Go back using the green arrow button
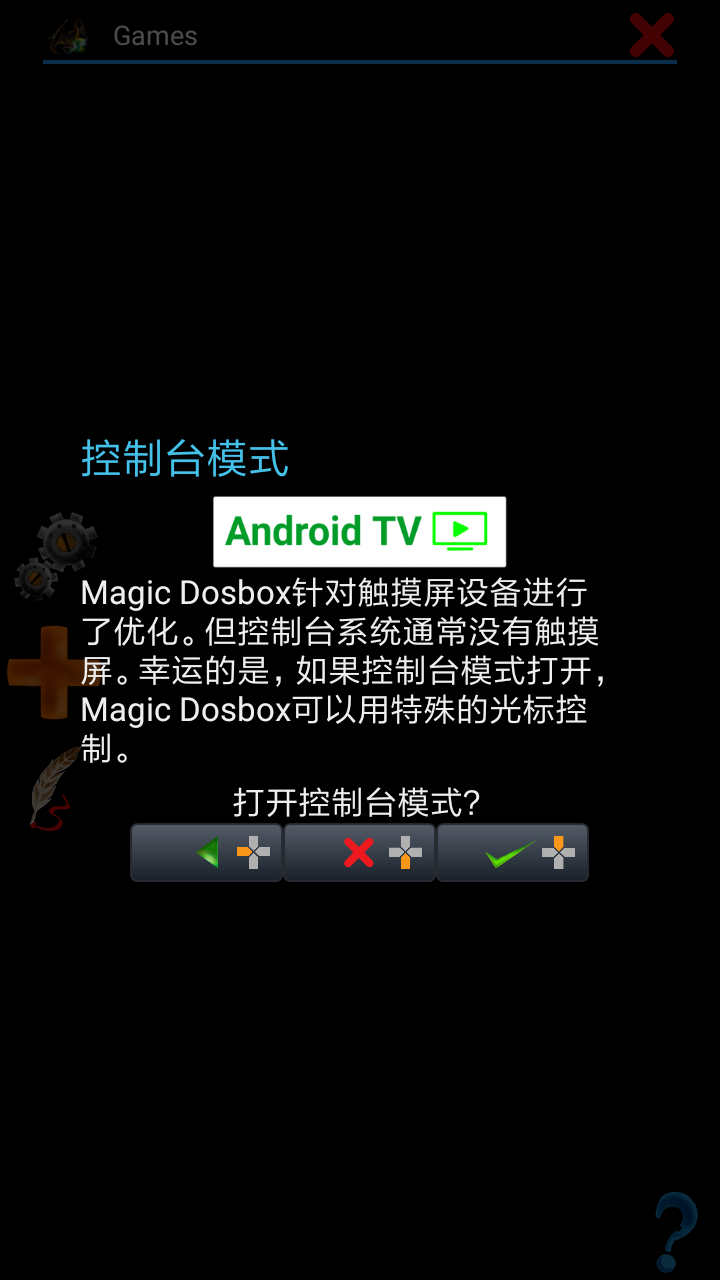 click(207, 853)
